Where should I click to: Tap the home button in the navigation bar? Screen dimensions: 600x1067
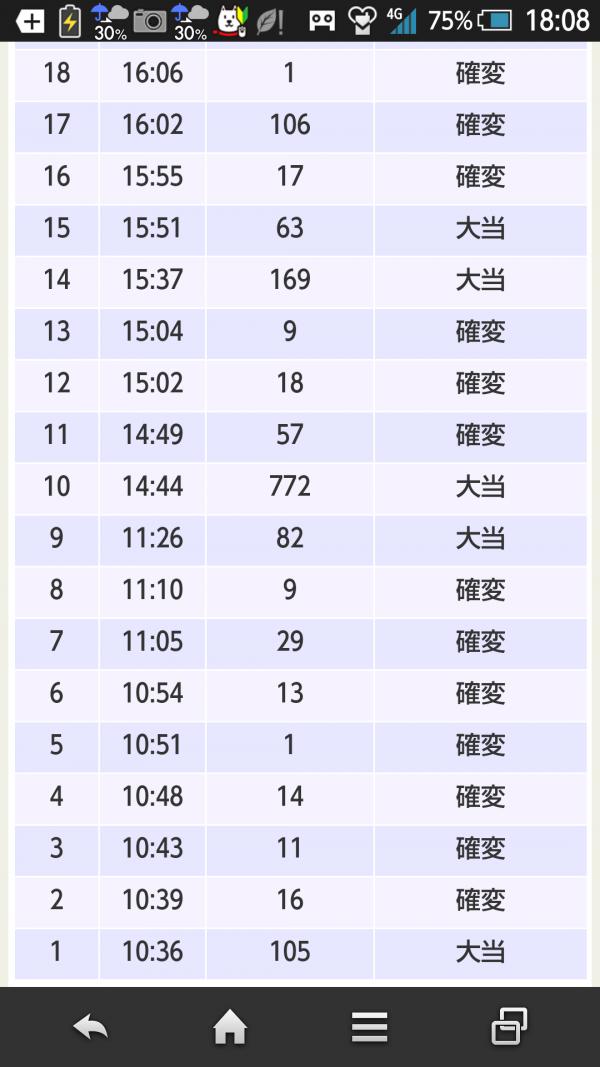(230, 1027)
